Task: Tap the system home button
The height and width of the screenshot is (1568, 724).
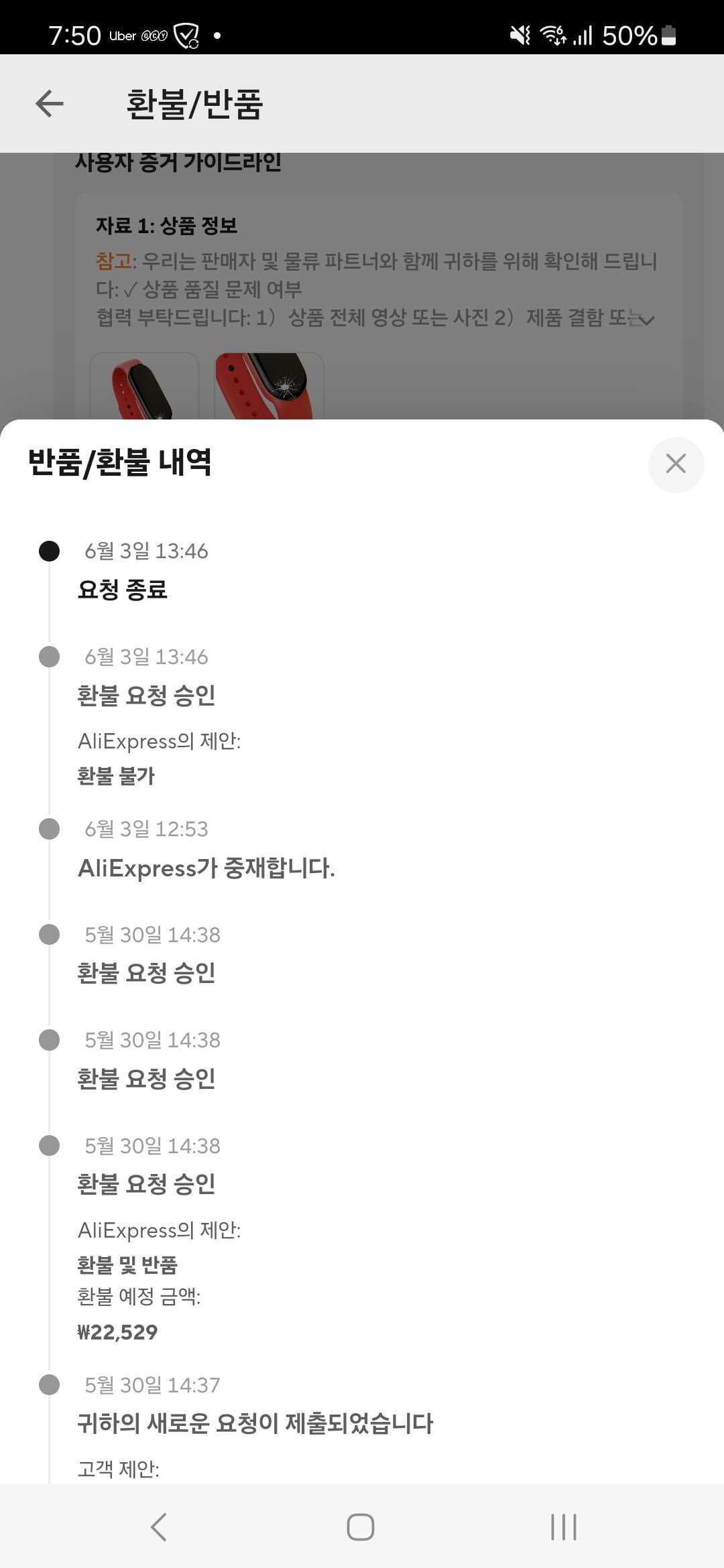Action: click(x=361, y=1527)
